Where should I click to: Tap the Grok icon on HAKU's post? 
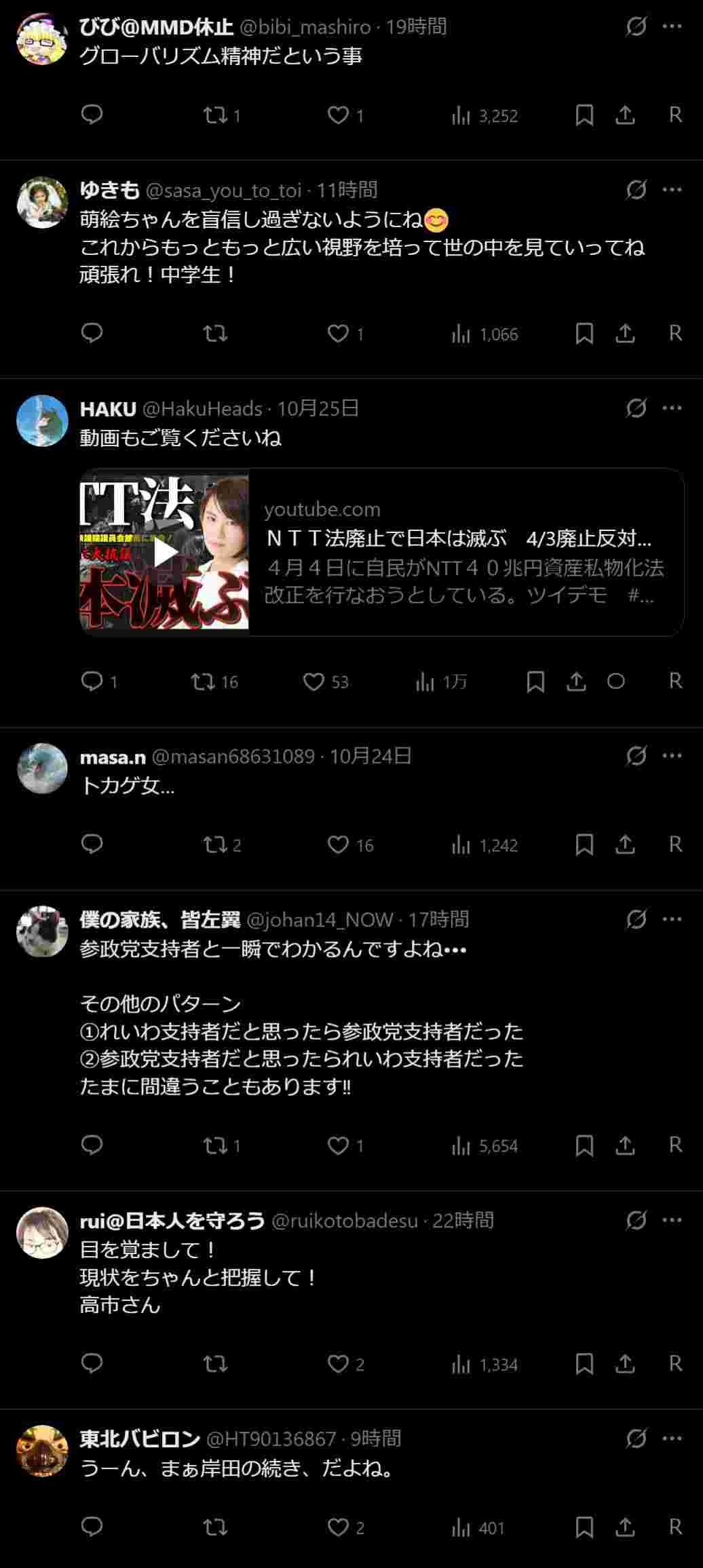coord(636,408)
